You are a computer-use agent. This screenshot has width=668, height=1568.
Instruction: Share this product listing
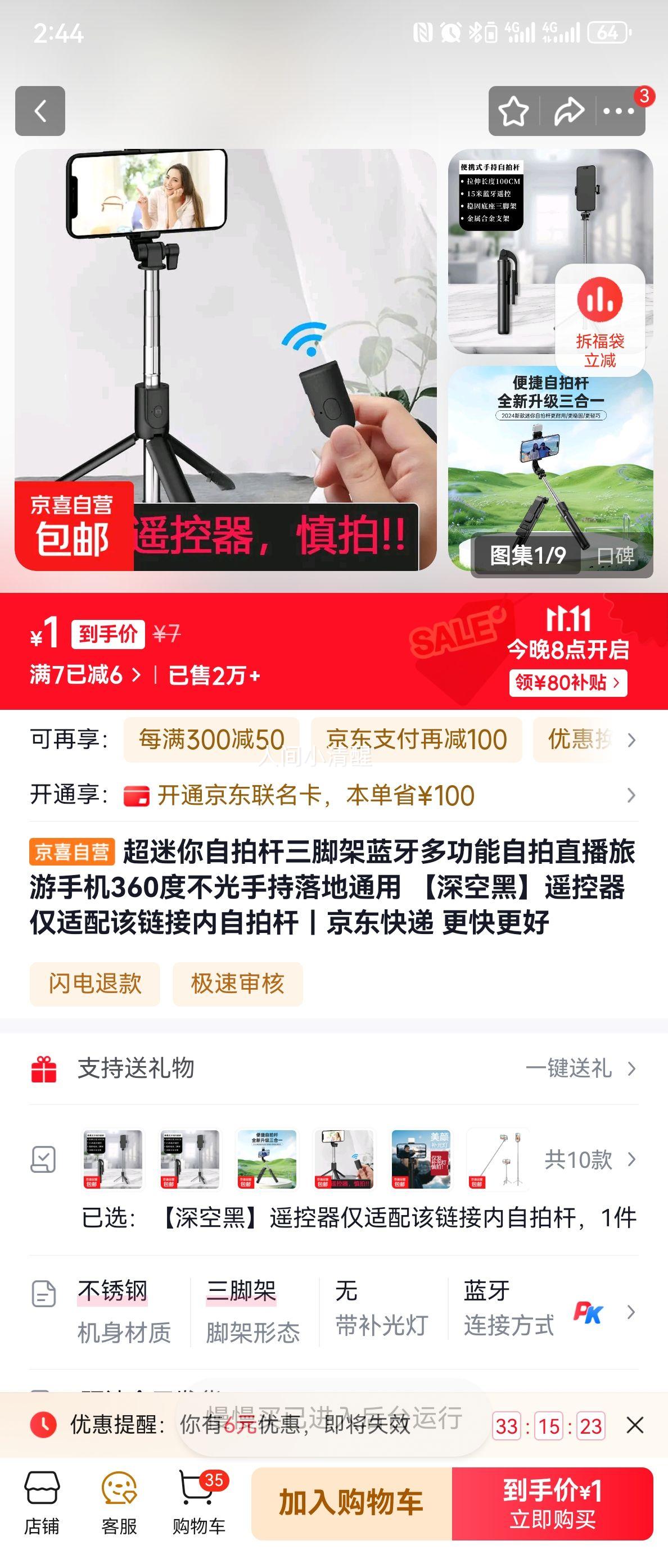click(568, 111)
